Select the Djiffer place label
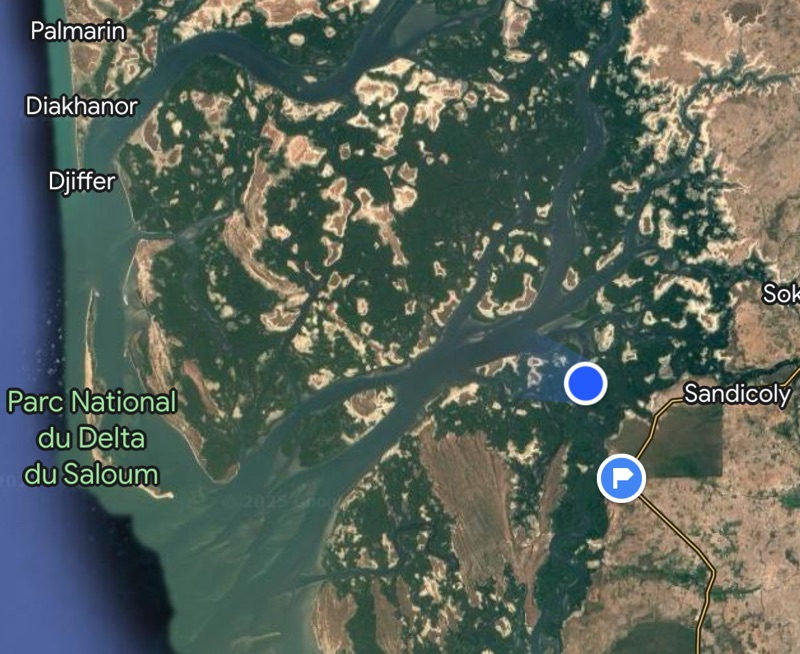 click(x=82, y=181)
